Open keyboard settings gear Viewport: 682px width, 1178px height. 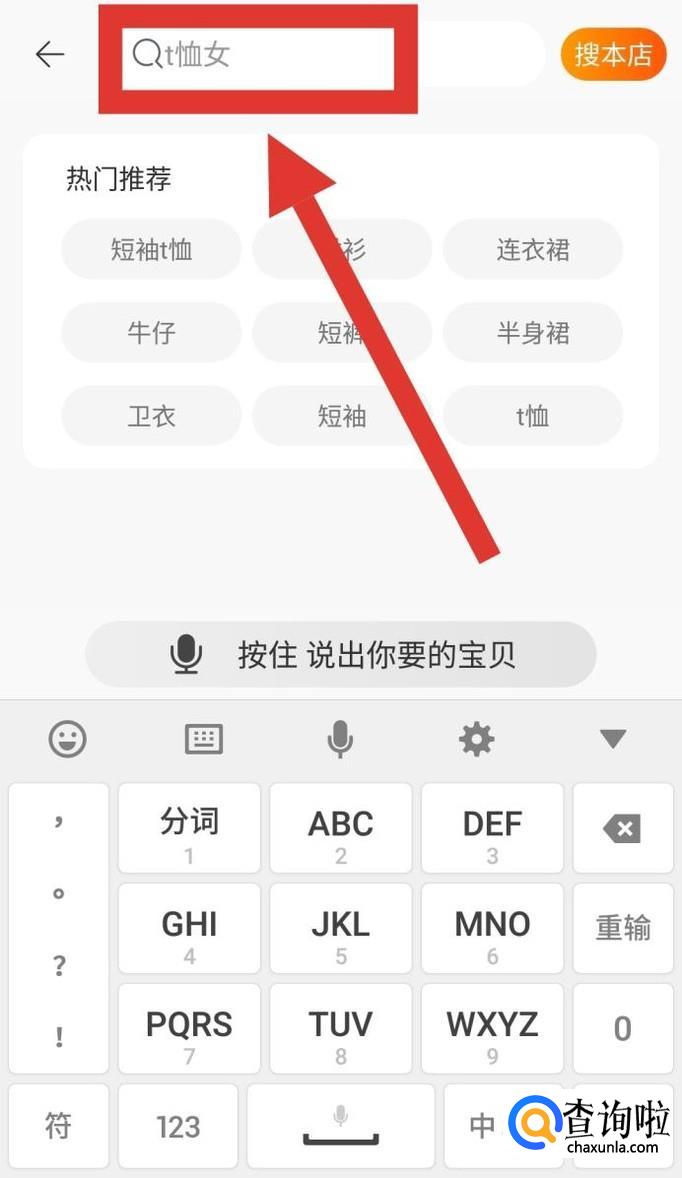point(476,740)
